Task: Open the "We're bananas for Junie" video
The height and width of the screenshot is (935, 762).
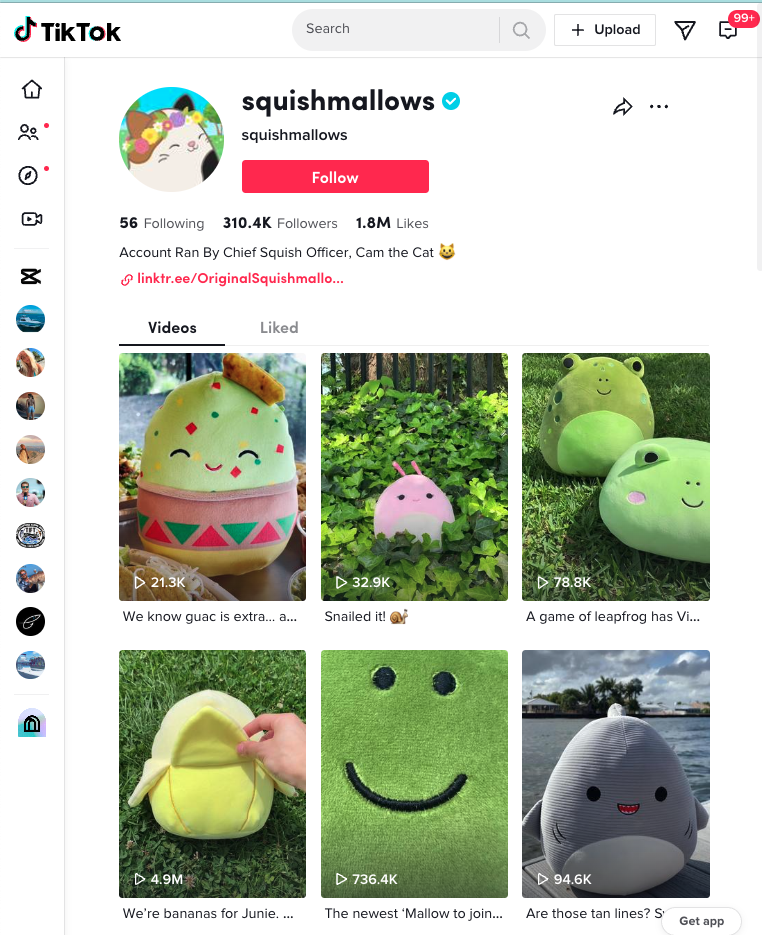Action: (212, 773)
